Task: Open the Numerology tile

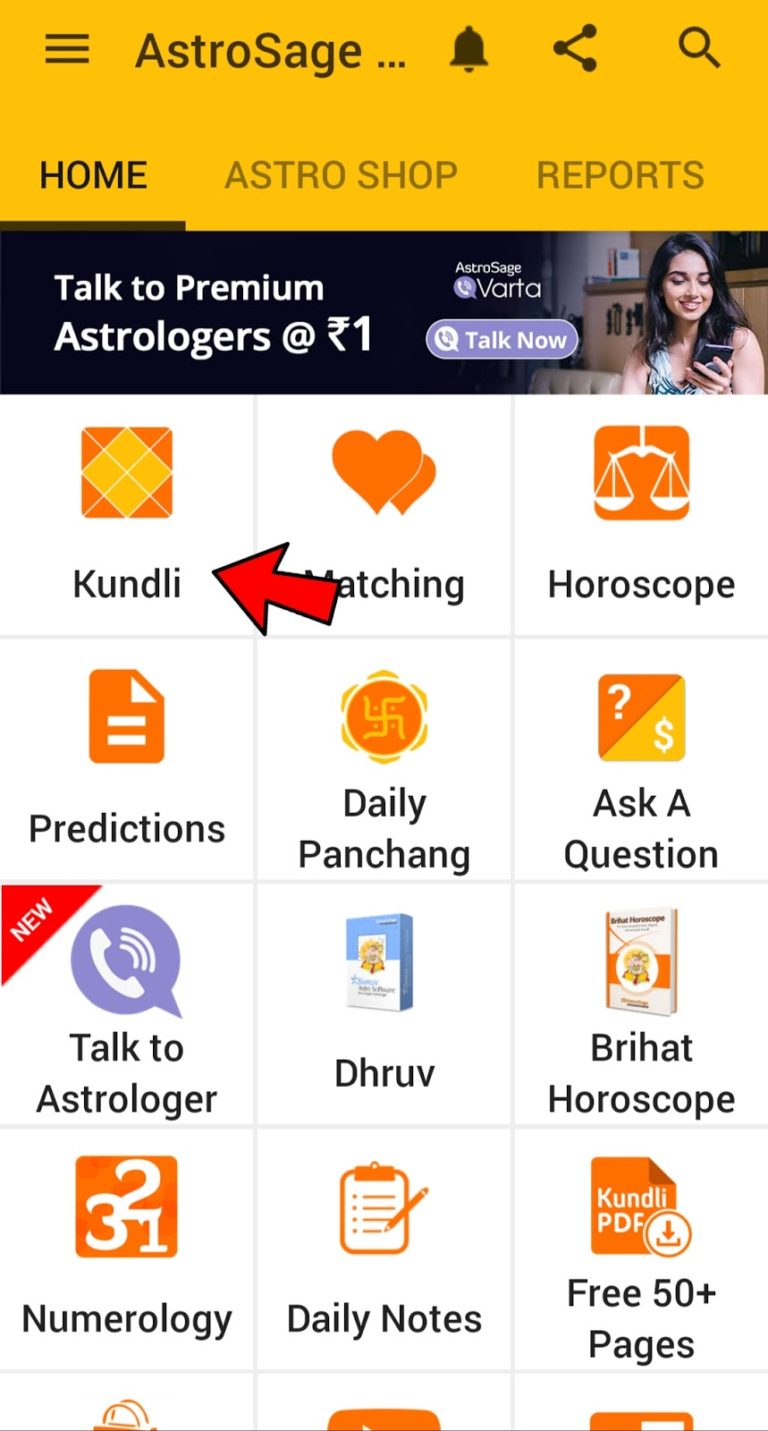Action: (x=127, y=1250)
